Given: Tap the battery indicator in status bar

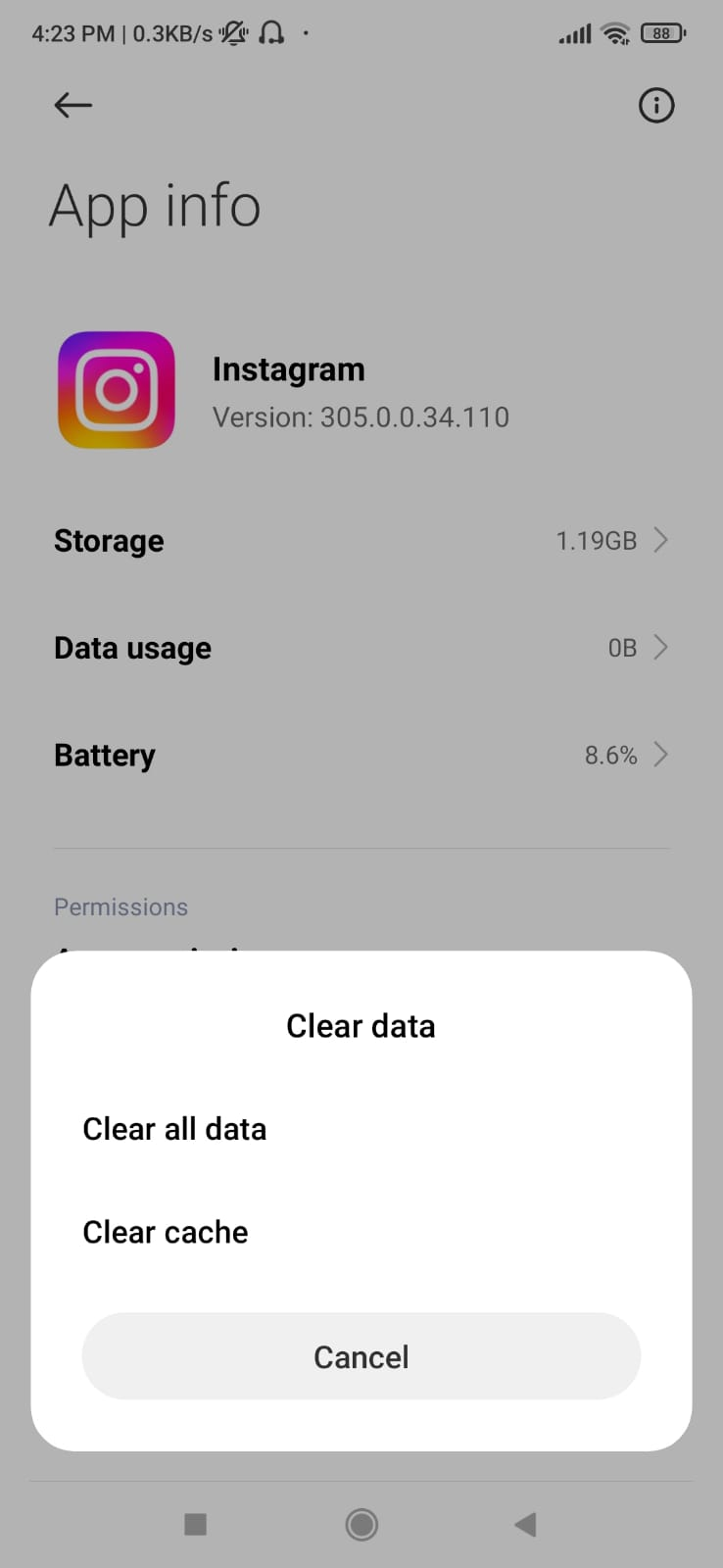Looking at the screenshot, I should pyautogui.click(x=662, y=32).
